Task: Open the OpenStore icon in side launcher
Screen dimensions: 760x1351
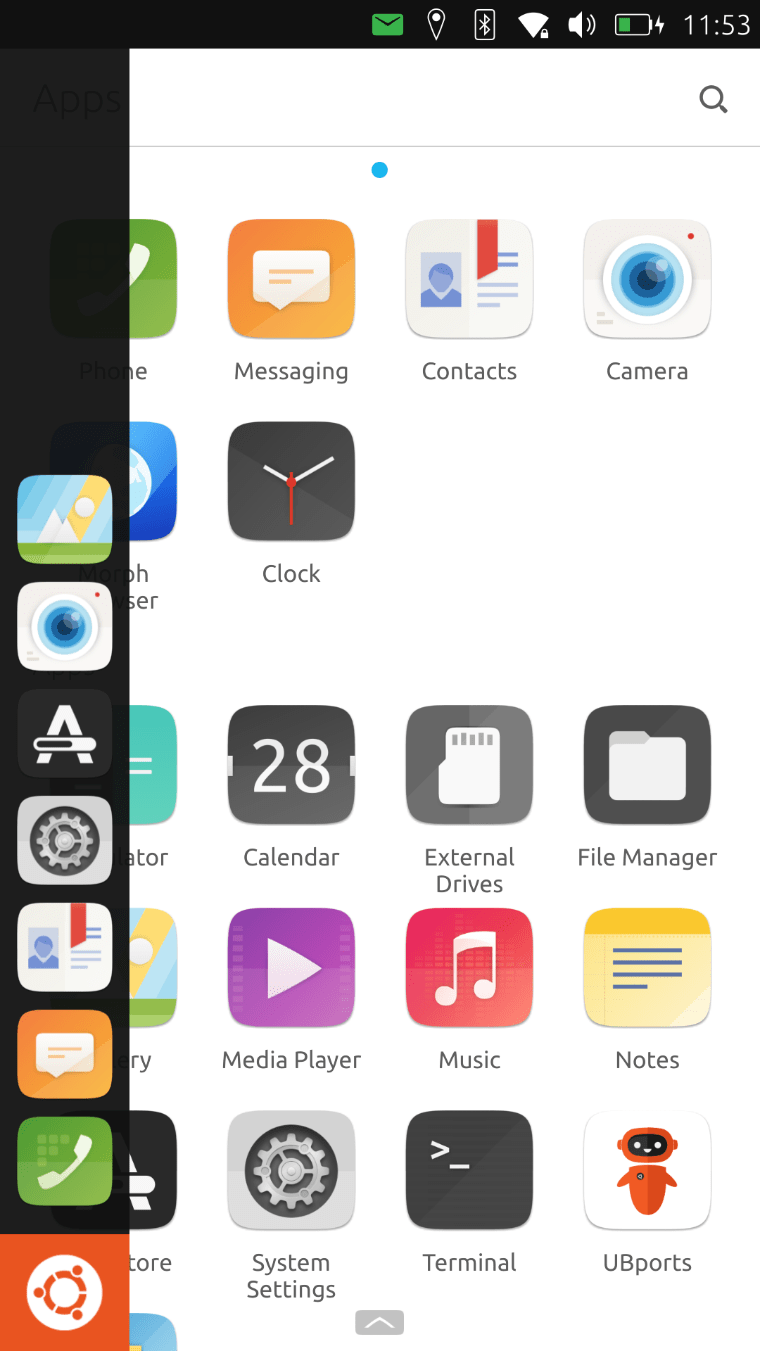Action: 65,733
